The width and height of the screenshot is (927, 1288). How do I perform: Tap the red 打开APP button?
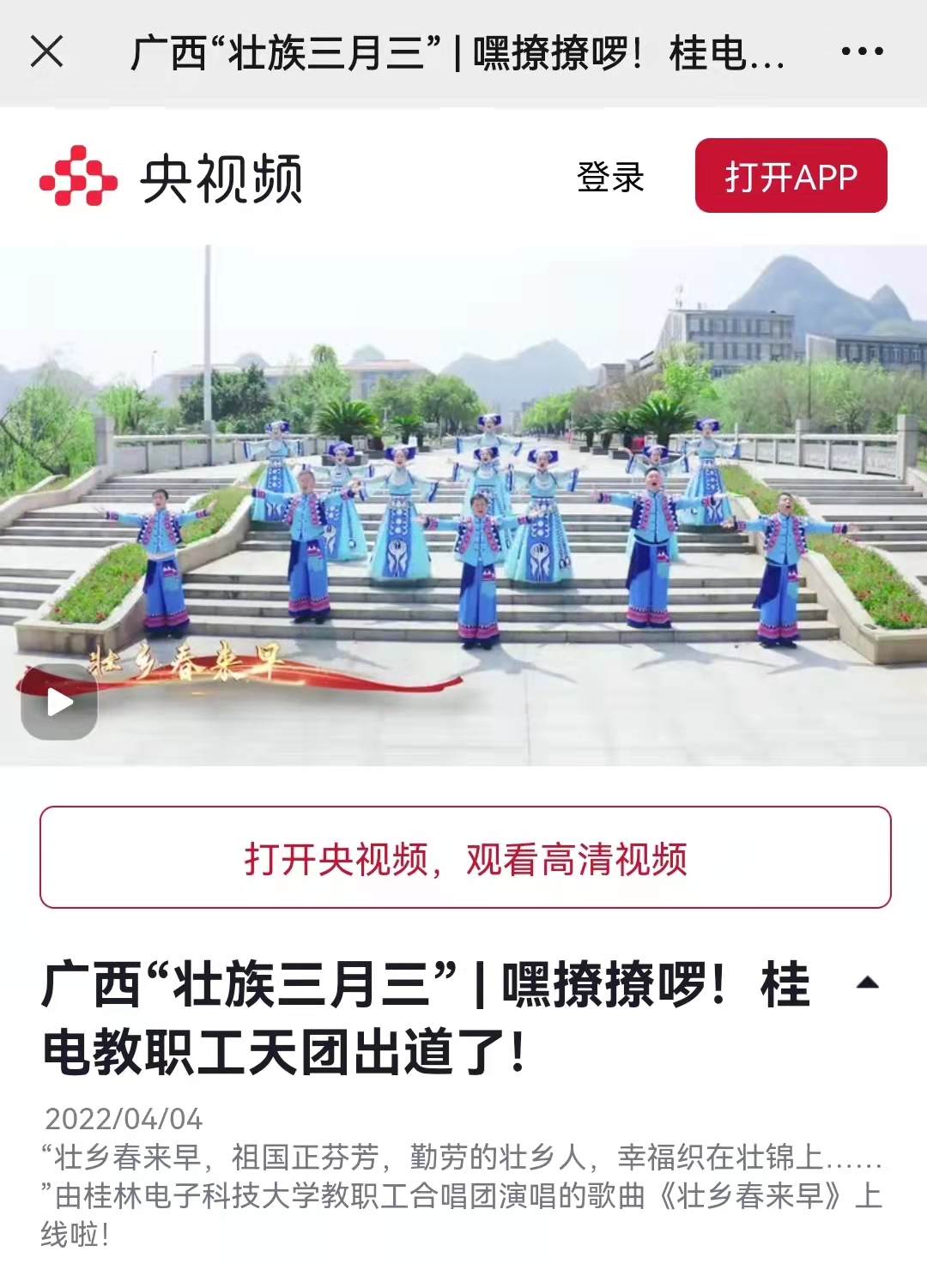[791, 176]
